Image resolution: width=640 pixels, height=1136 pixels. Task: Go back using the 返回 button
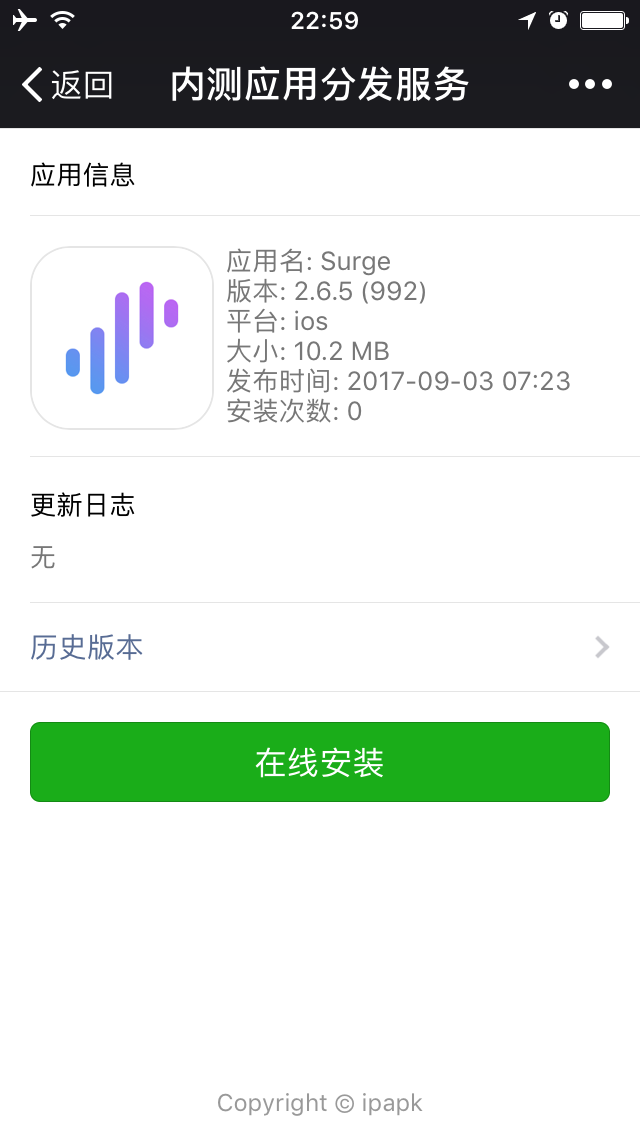67,86
